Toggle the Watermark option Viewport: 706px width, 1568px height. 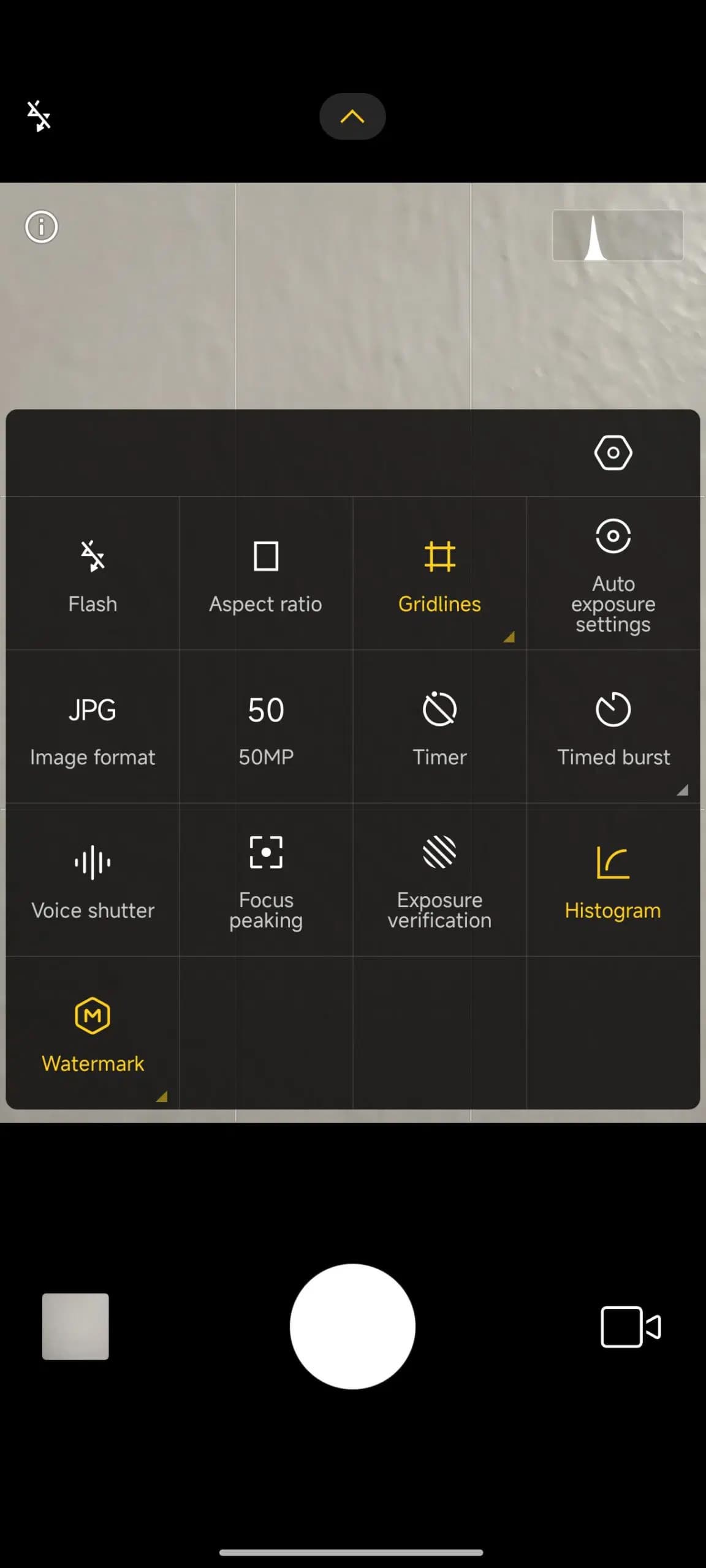click(x=93, y=1033)
